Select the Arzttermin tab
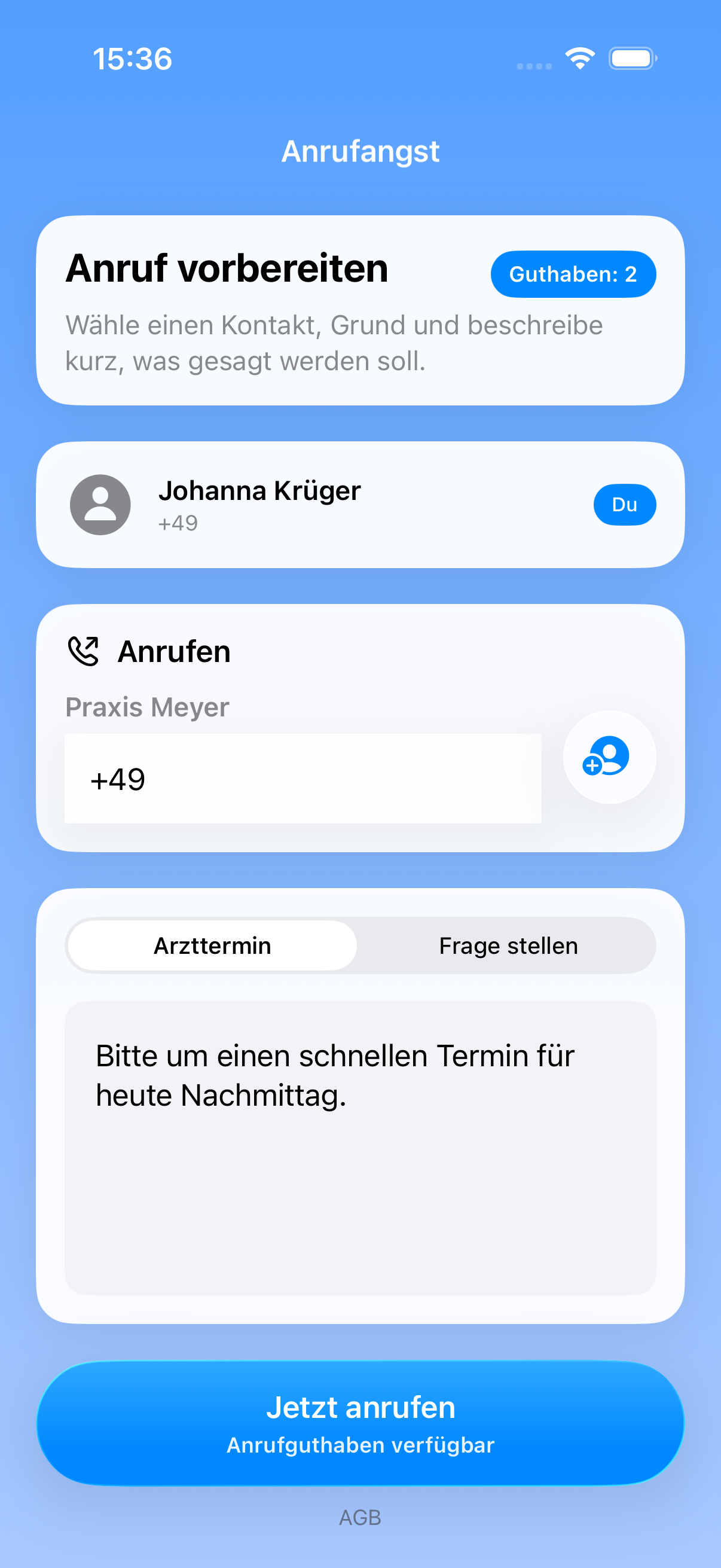 (212, 945)
